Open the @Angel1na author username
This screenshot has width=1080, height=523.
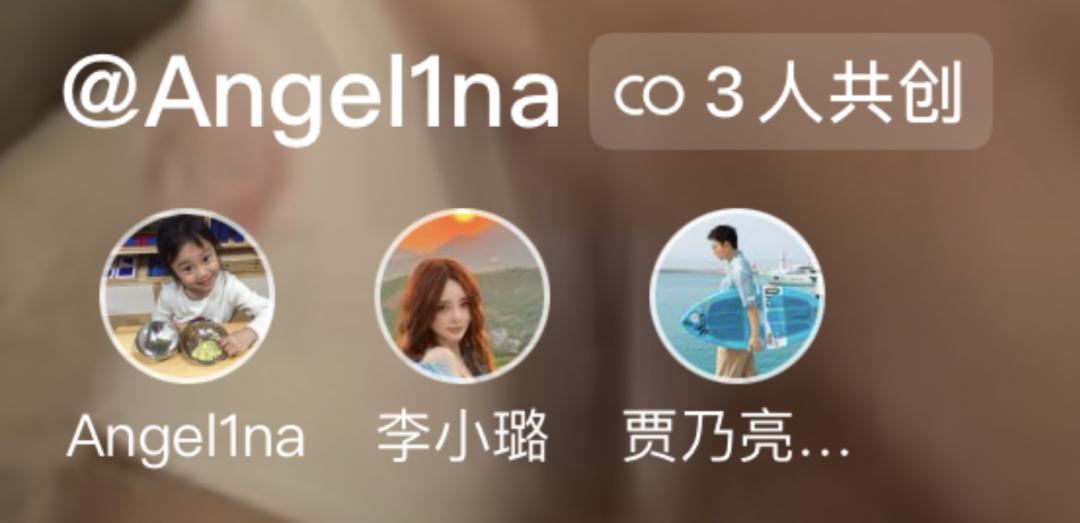310,95
